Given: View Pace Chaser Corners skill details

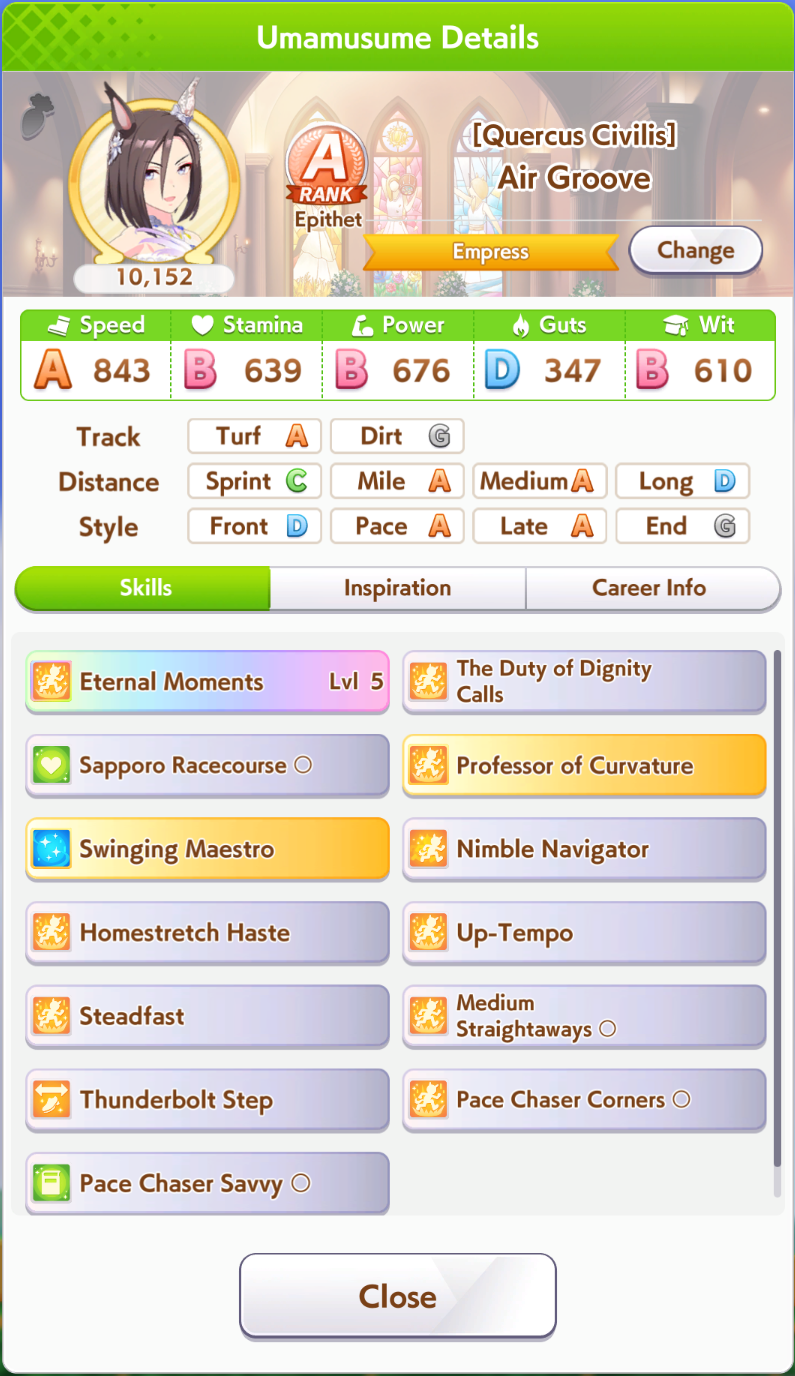Looking at the screenshot, I should point(584,1100).
